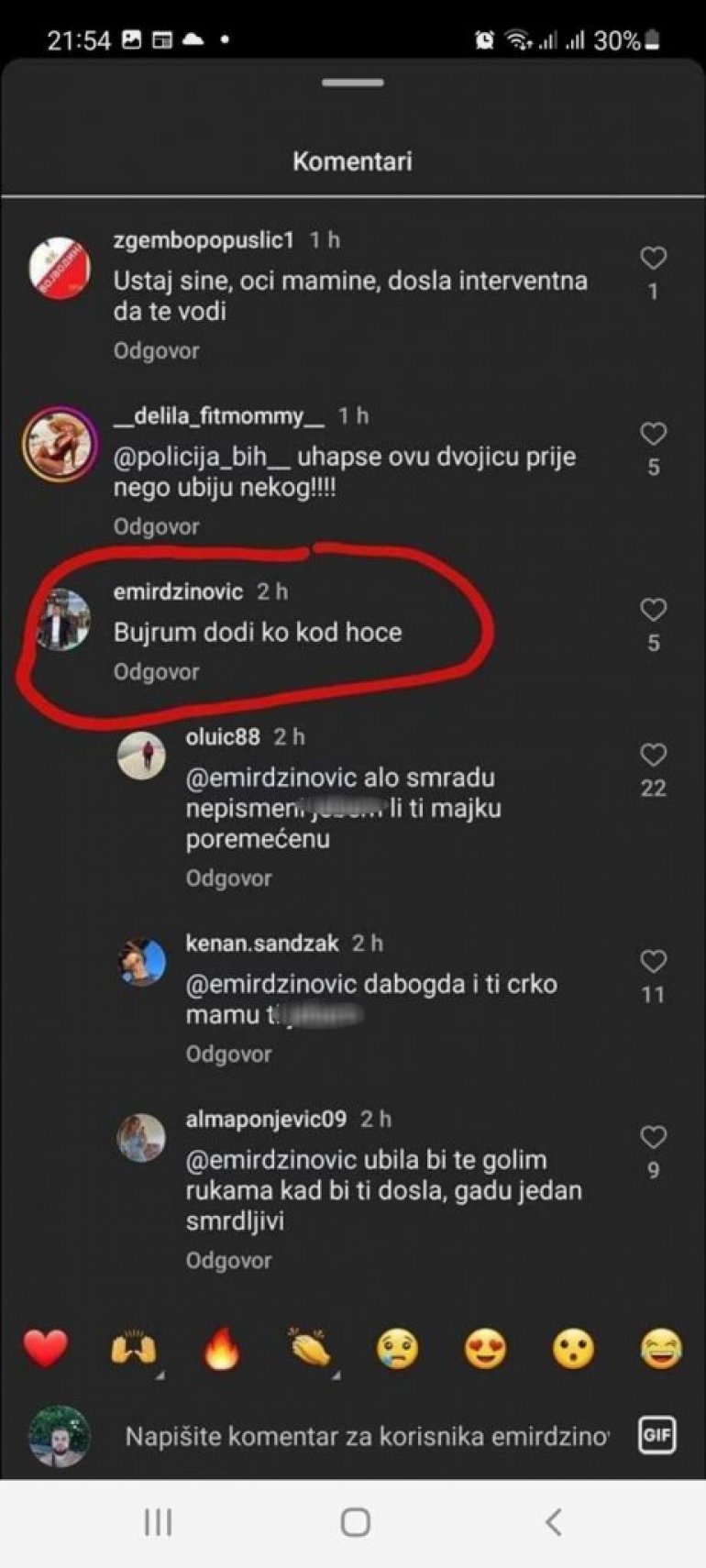706x1568 pixels.
Task: Go back with the system back button
Action: (x=553, y=1522)
